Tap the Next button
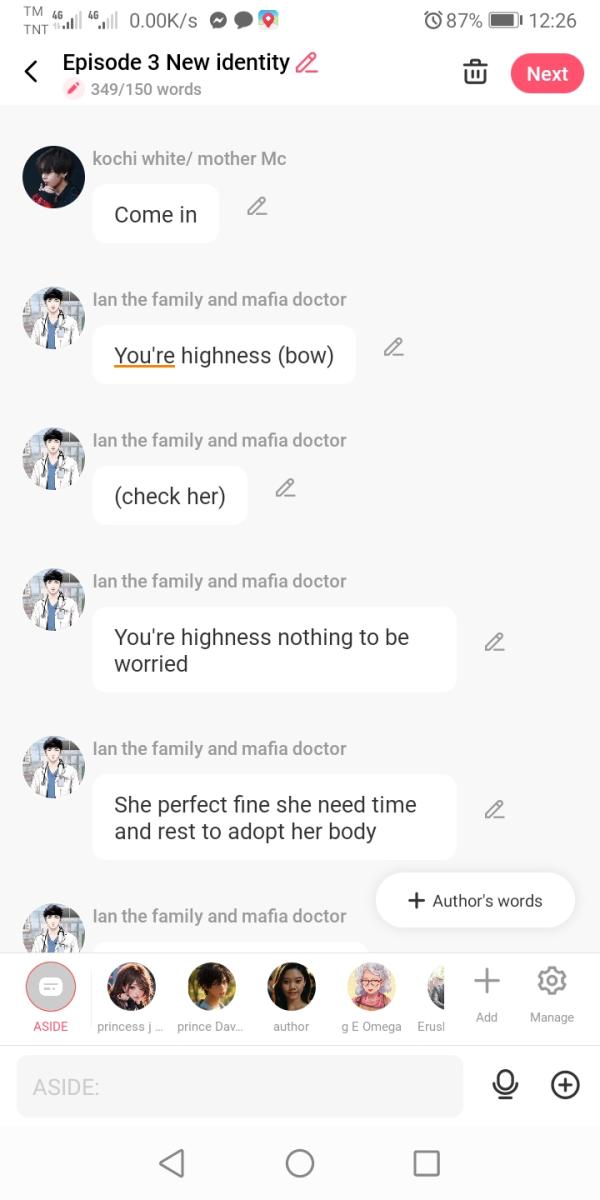This screenshot has height=1200, width=600. pyautogui.click(x=547, y=74)
